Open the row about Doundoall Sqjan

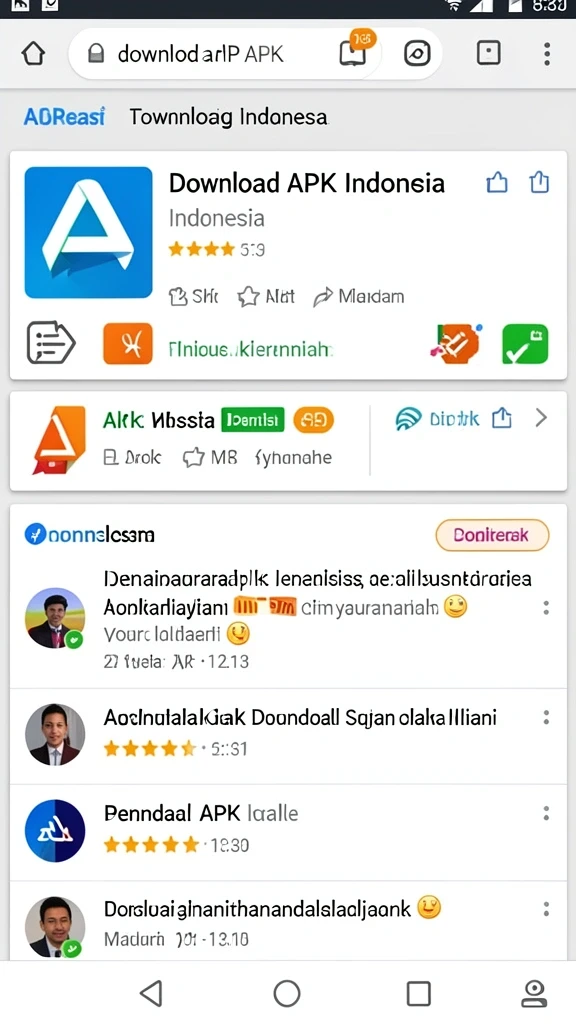coord(288,736)
